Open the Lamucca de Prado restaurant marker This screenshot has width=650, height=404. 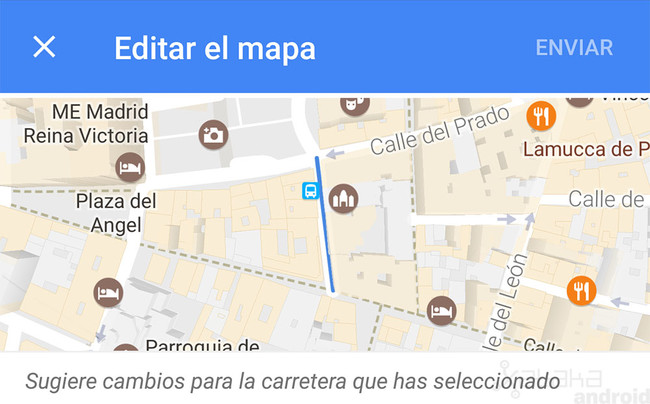coord(540,116)
